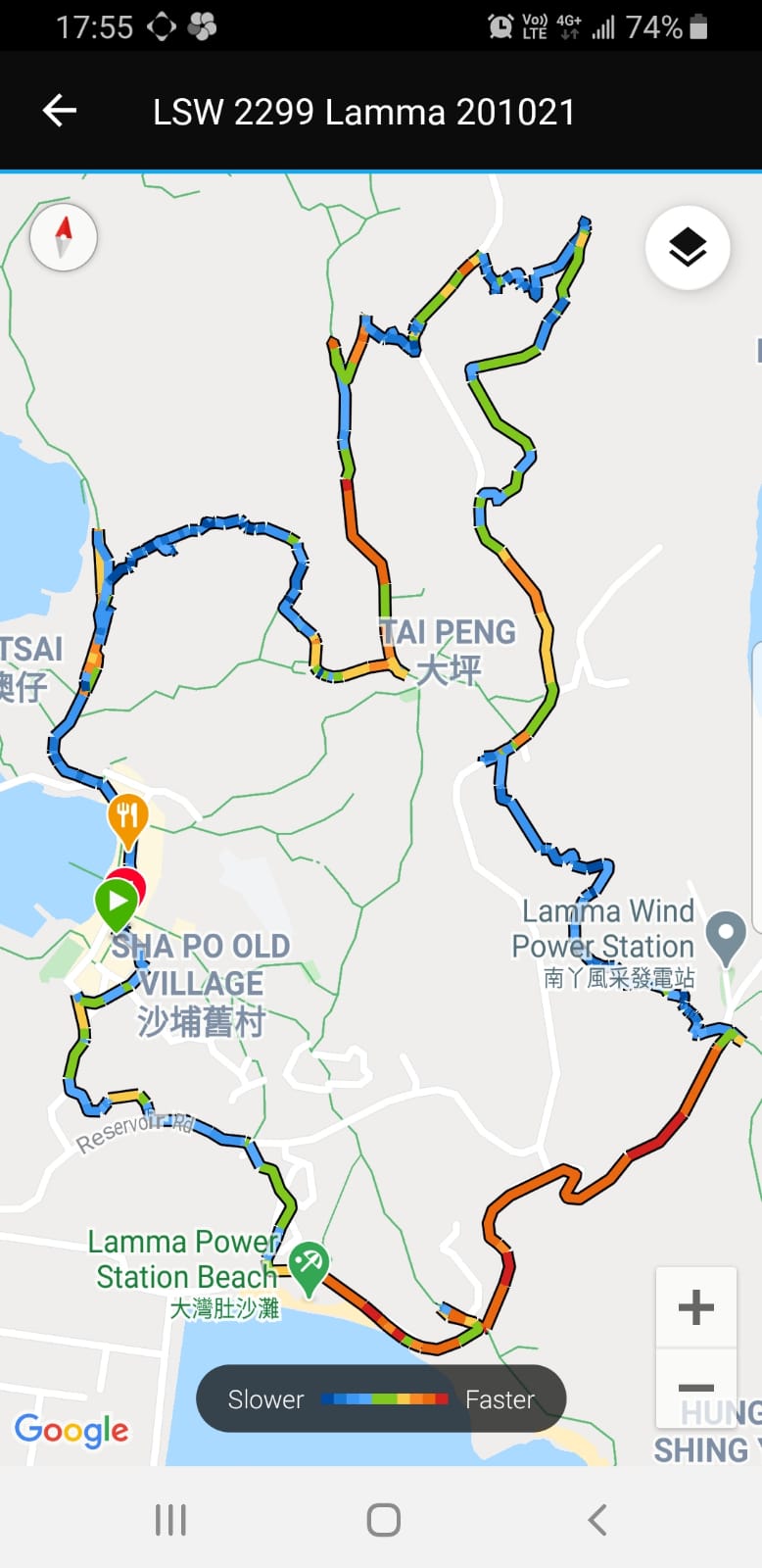Viewport: 762px width, 1568px height.
Task: Tap the compass to reorient the map
Action: point(64,237)
